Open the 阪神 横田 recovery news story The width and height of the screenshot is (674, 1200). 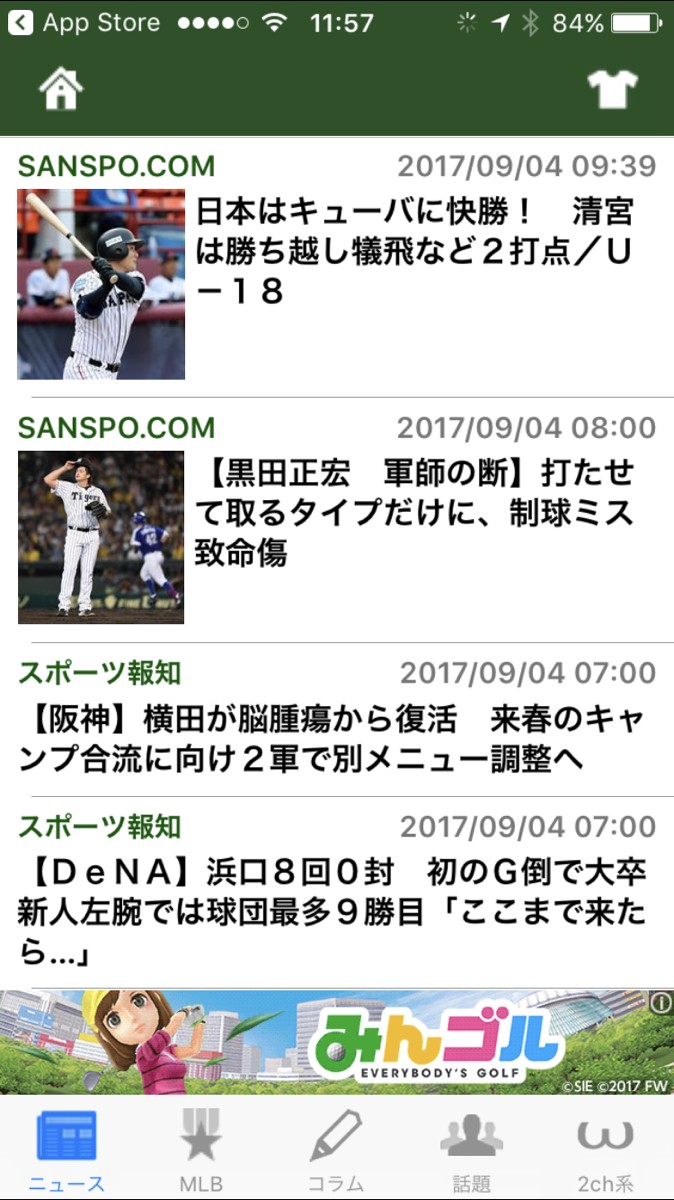(337, 739)
